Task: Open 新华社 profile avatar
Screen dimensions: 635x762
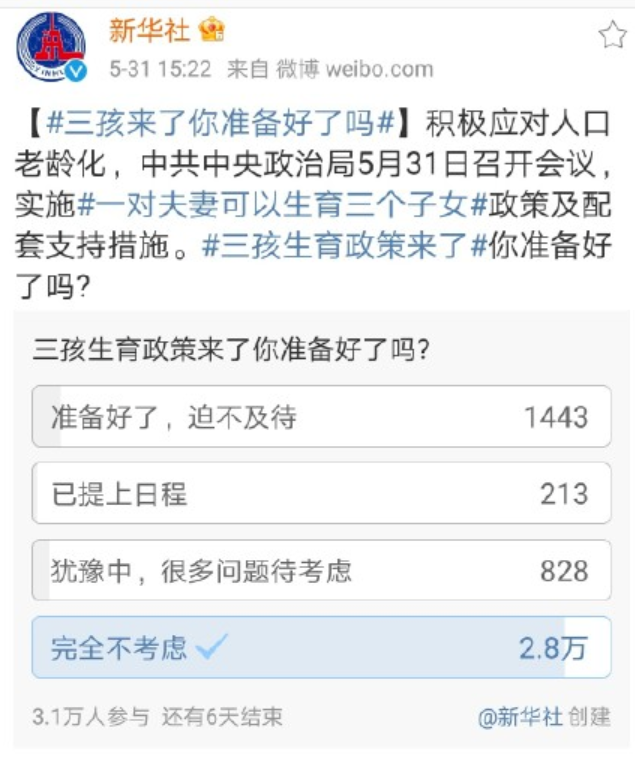Action: coord(51,47)
